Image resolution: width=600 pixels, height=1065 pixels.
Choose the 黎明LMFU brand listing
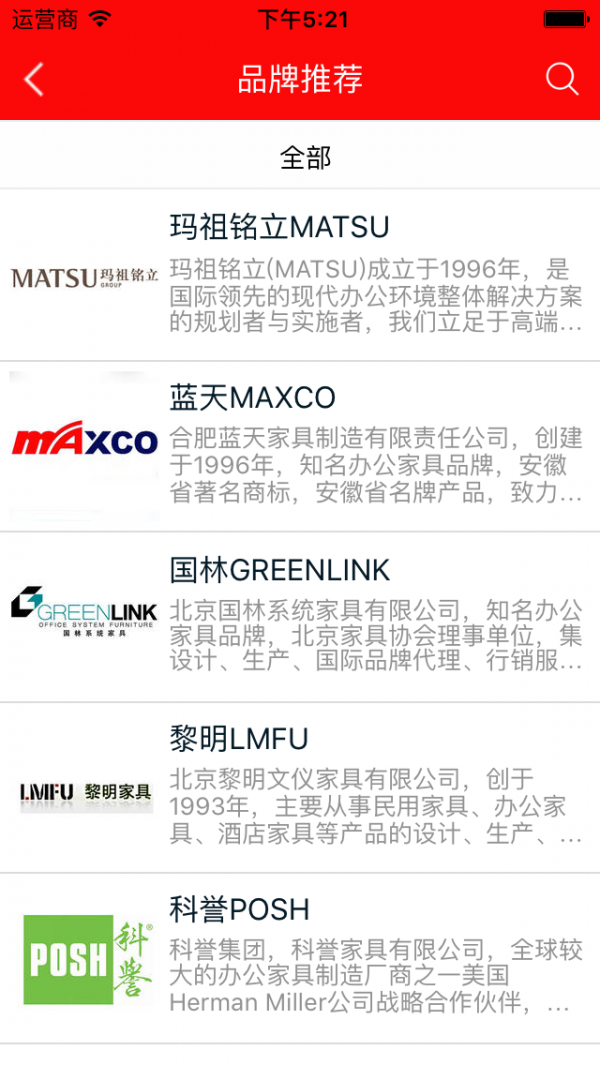click(300, 788)
